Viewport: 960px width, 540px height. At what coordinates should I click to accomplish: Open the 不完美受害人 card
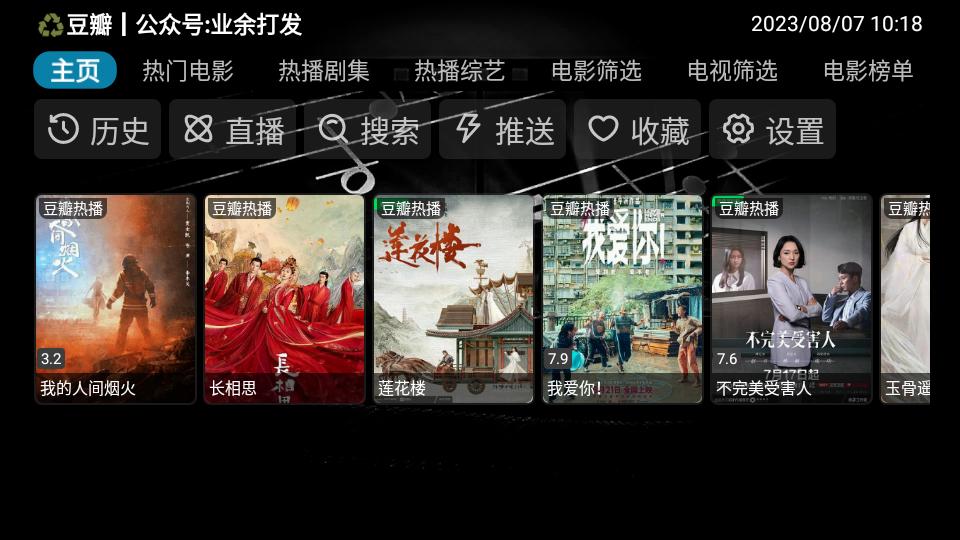[791, 298]
